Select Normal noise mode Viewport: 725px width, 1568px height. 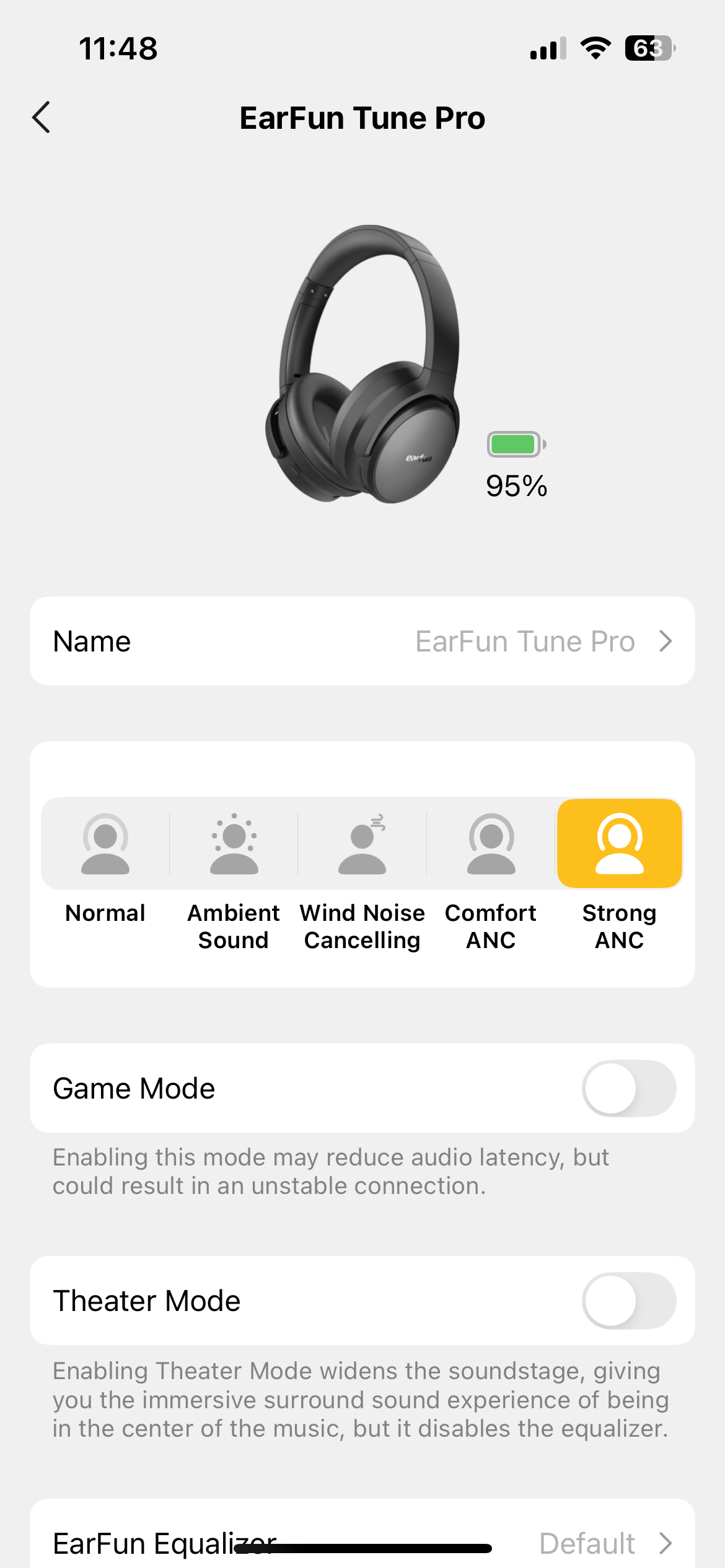(x=105, y=843)
